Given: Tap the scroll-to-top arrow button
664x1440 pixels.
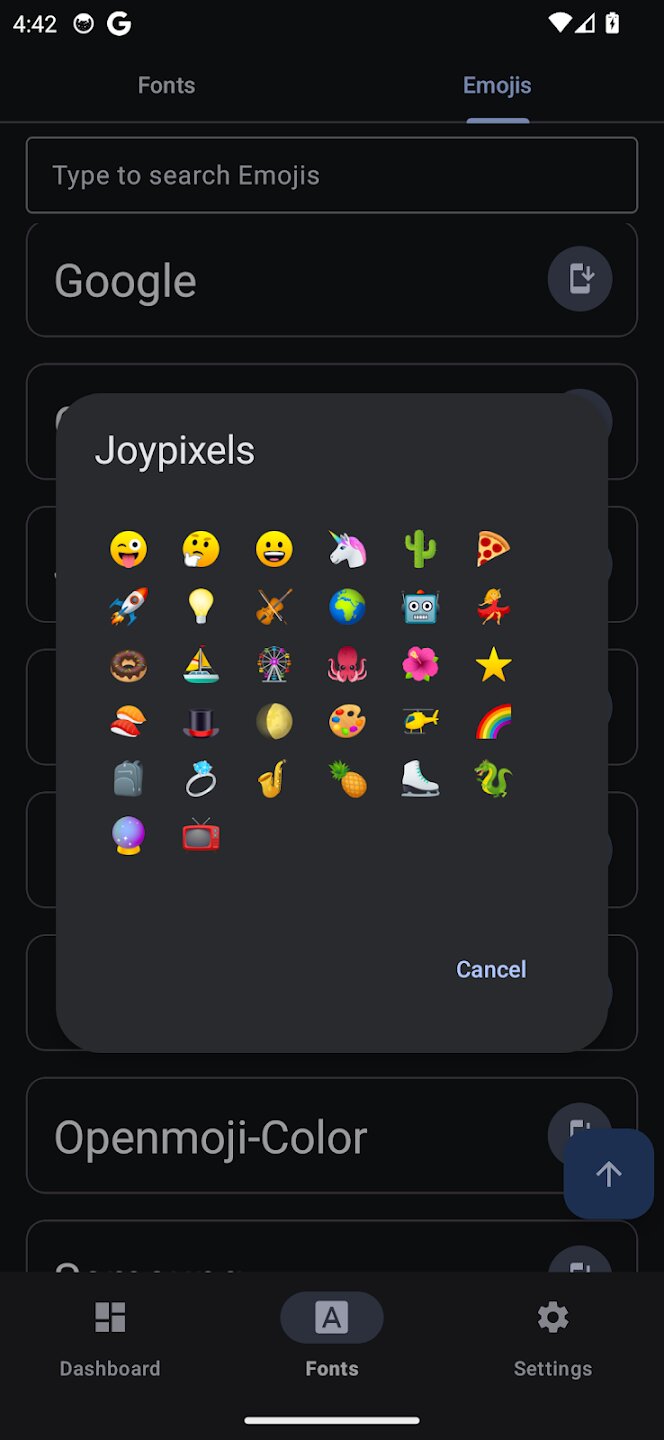Looking at the screenshot, I should pyautogui.click(x=609, y=1174).
